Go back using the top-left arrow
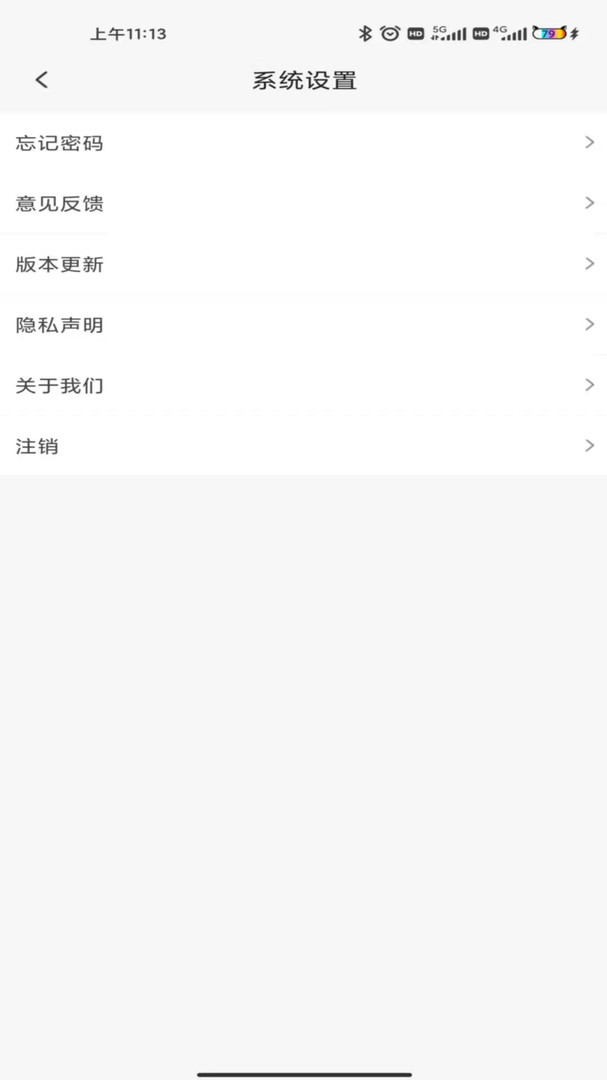The width and height of the screenshot is (607, 1080). pyautogui.click(x=42, y=80)
